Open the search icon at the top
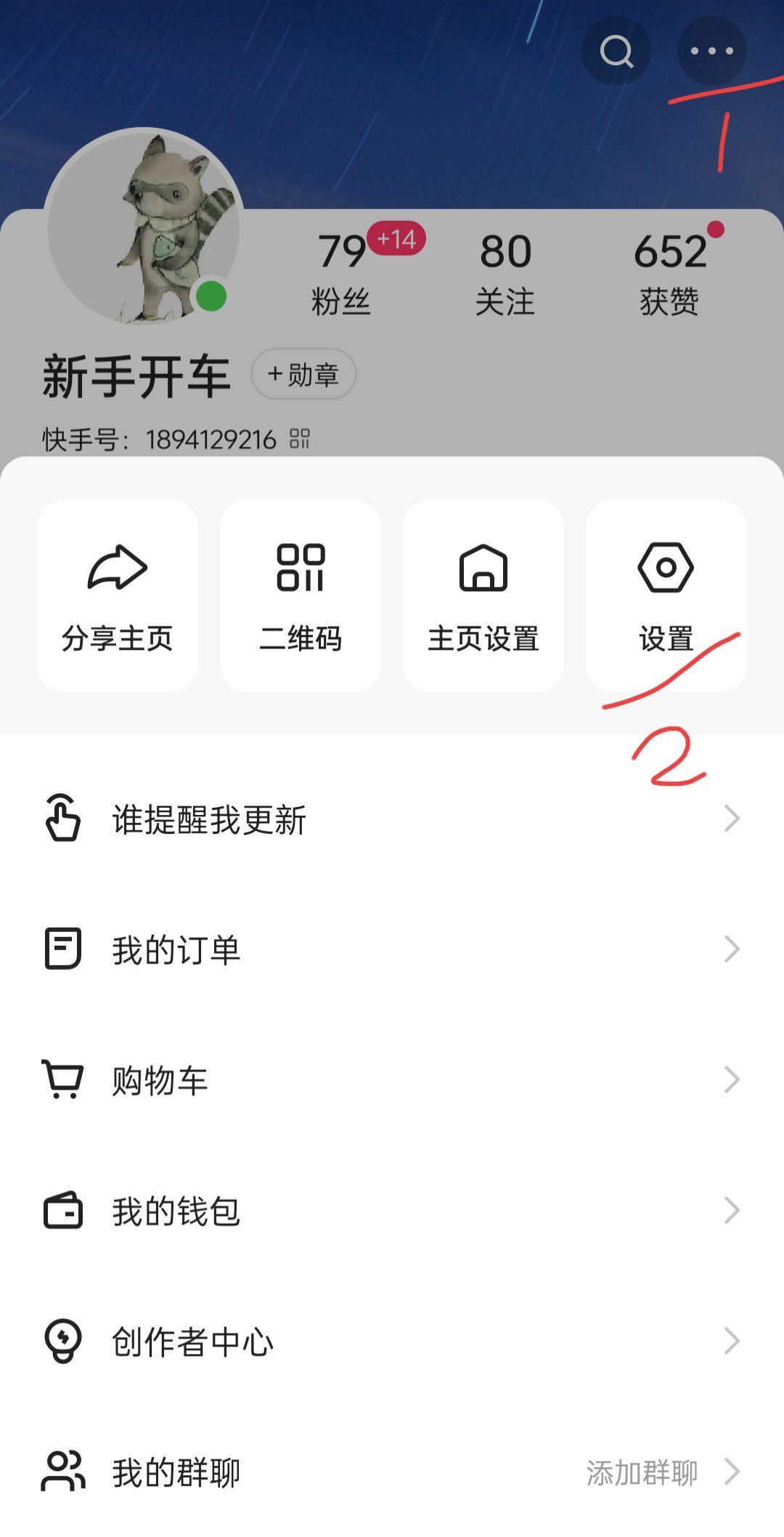 coord(615,51)
